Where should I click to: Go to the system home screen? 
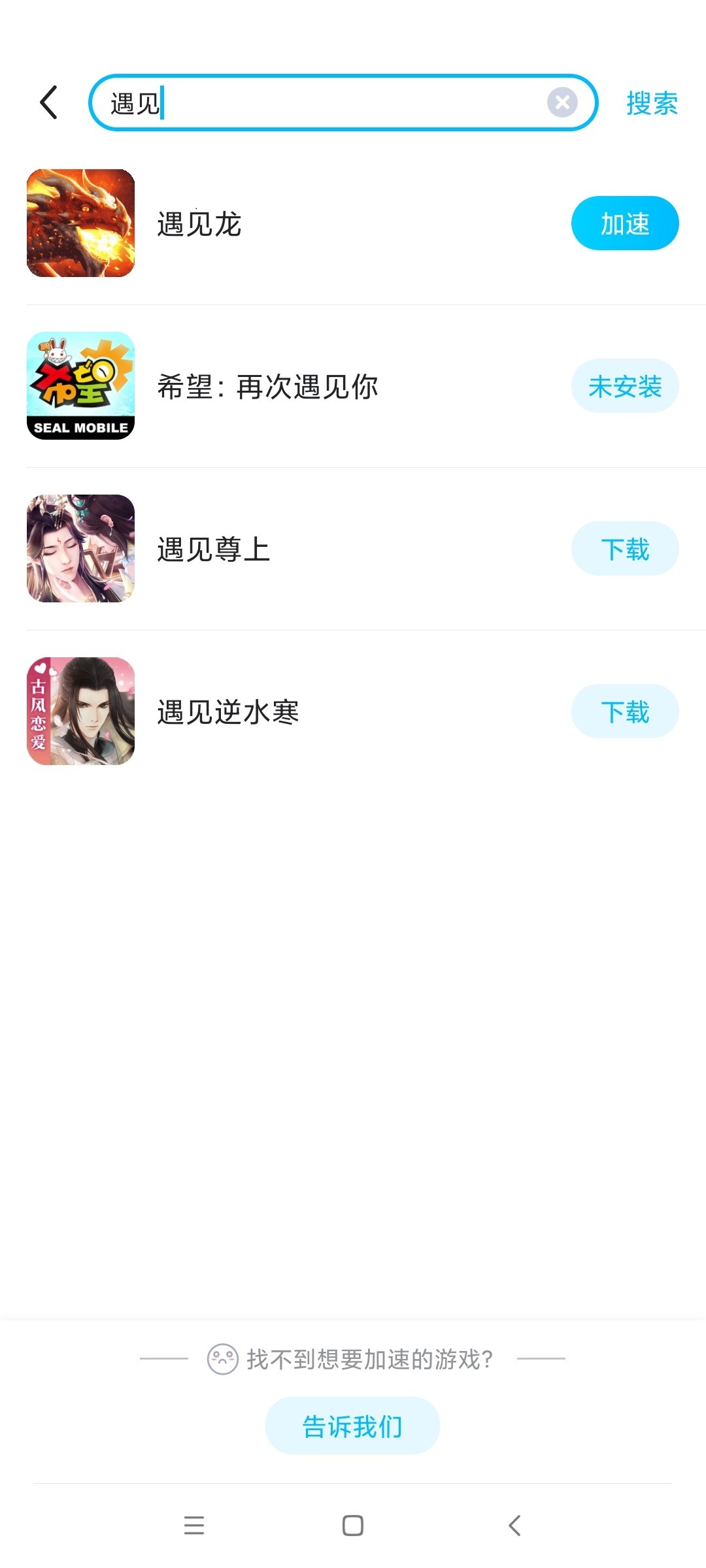[353, 1526]
